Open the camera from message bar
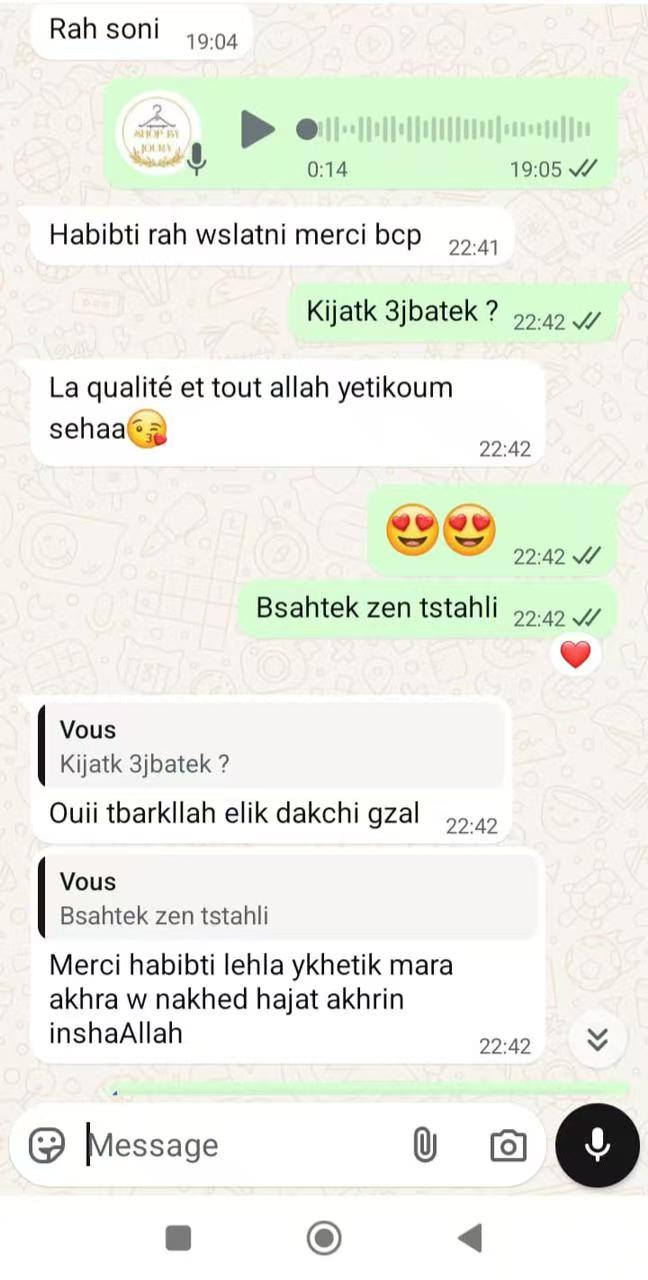This screenshot has height=1280, width=648. tap(508, 1145)
